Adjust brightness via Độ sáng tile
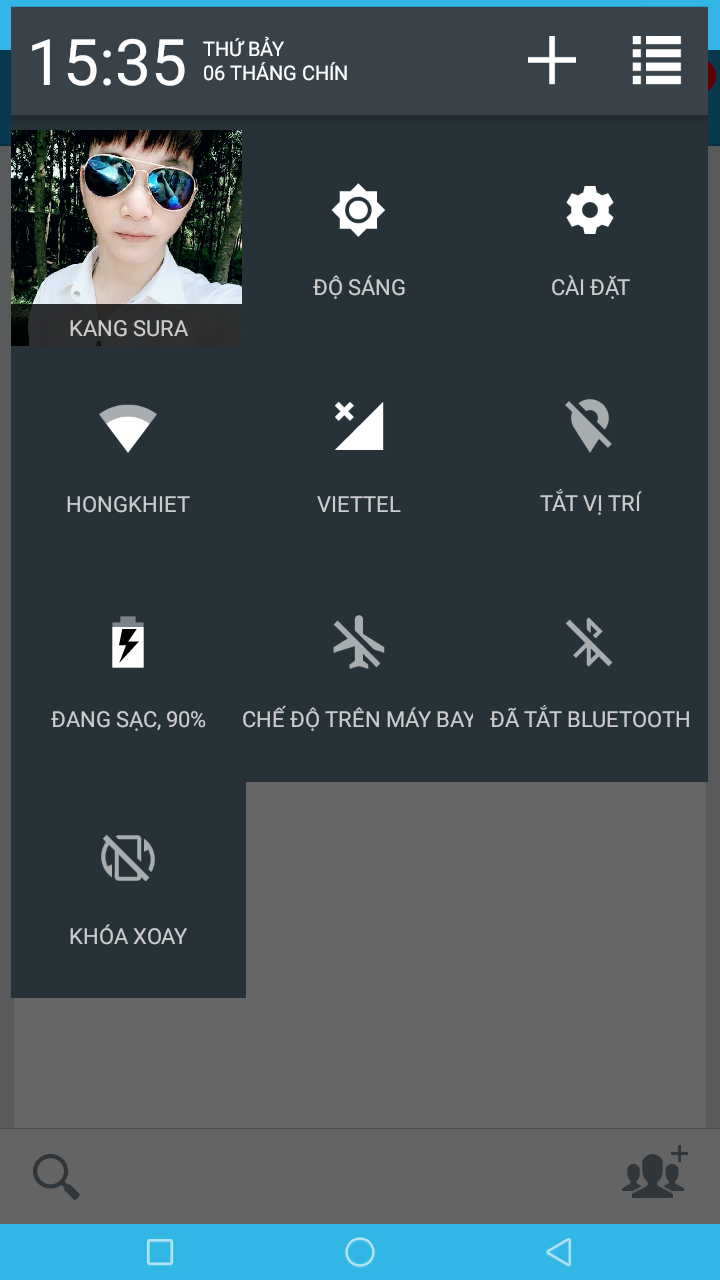 click(359, 240)
